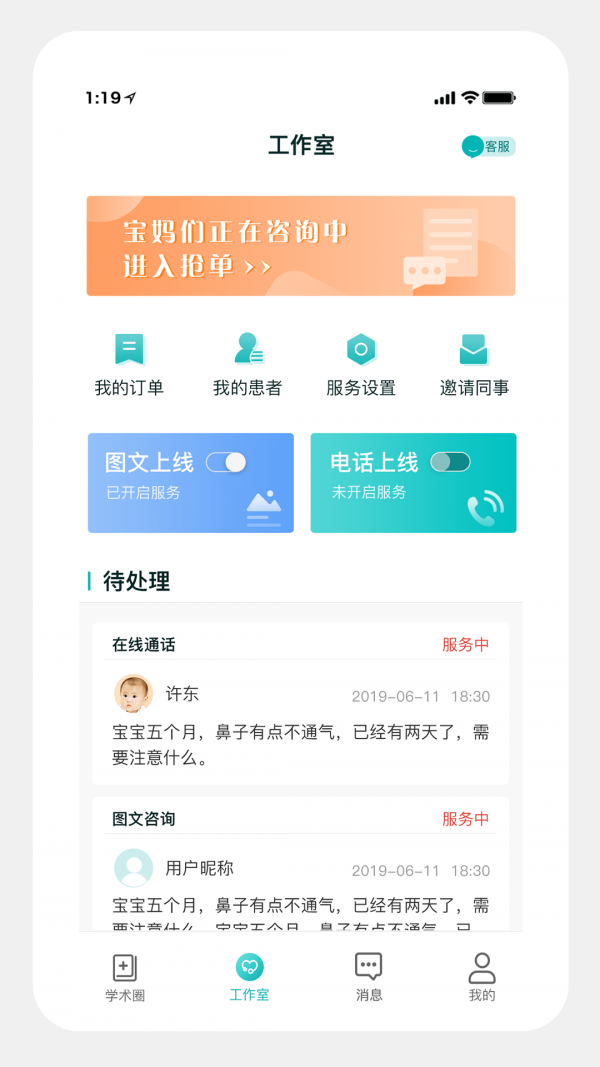The image size is (600, 1067).
Task: Switch to the 学术圈 tab
Action: (x=125, y=977)
